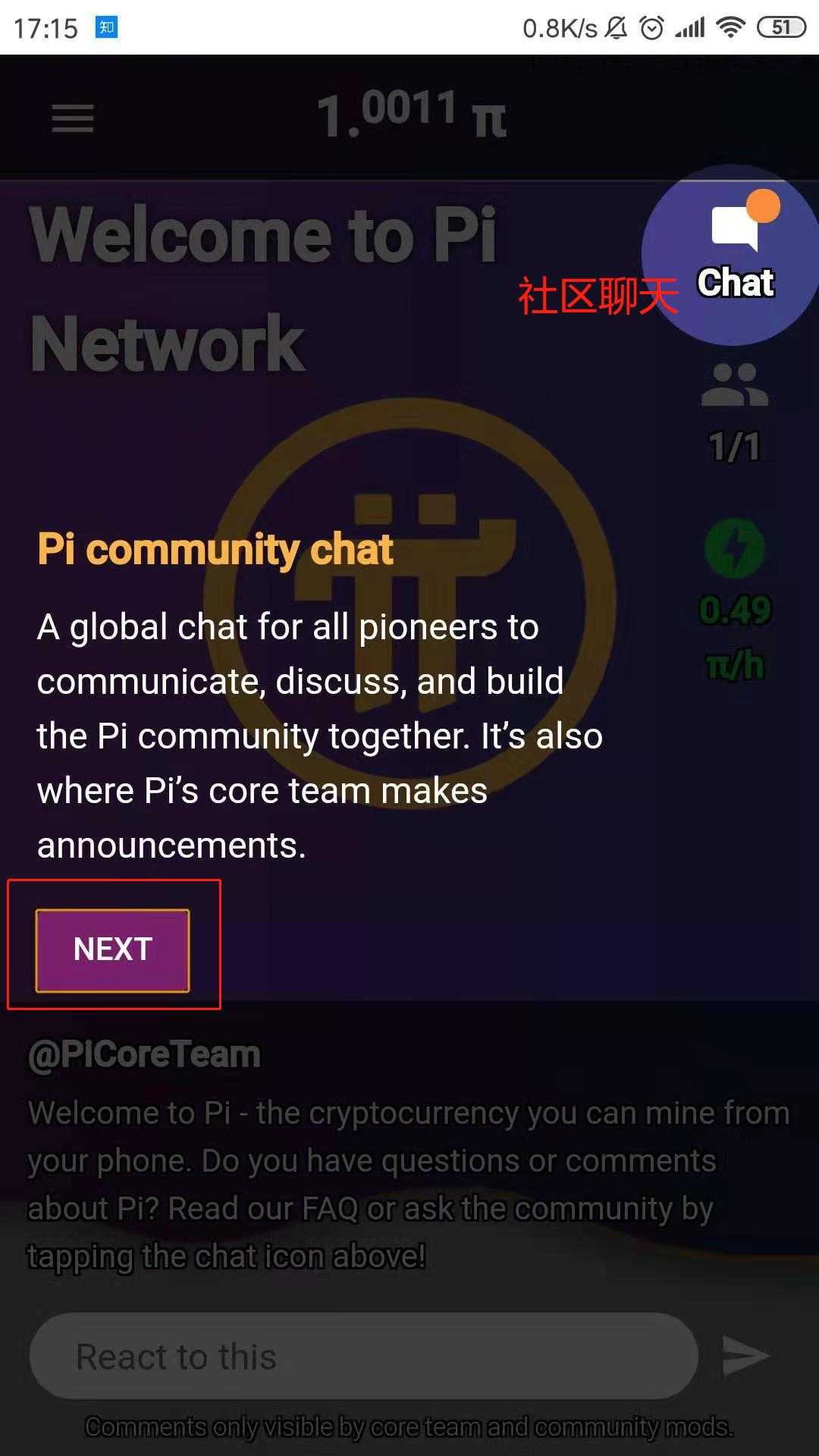The image size is (819, 1456).
Task: Tap the NEXT button in the tutorial
Action: pos(112,949)
